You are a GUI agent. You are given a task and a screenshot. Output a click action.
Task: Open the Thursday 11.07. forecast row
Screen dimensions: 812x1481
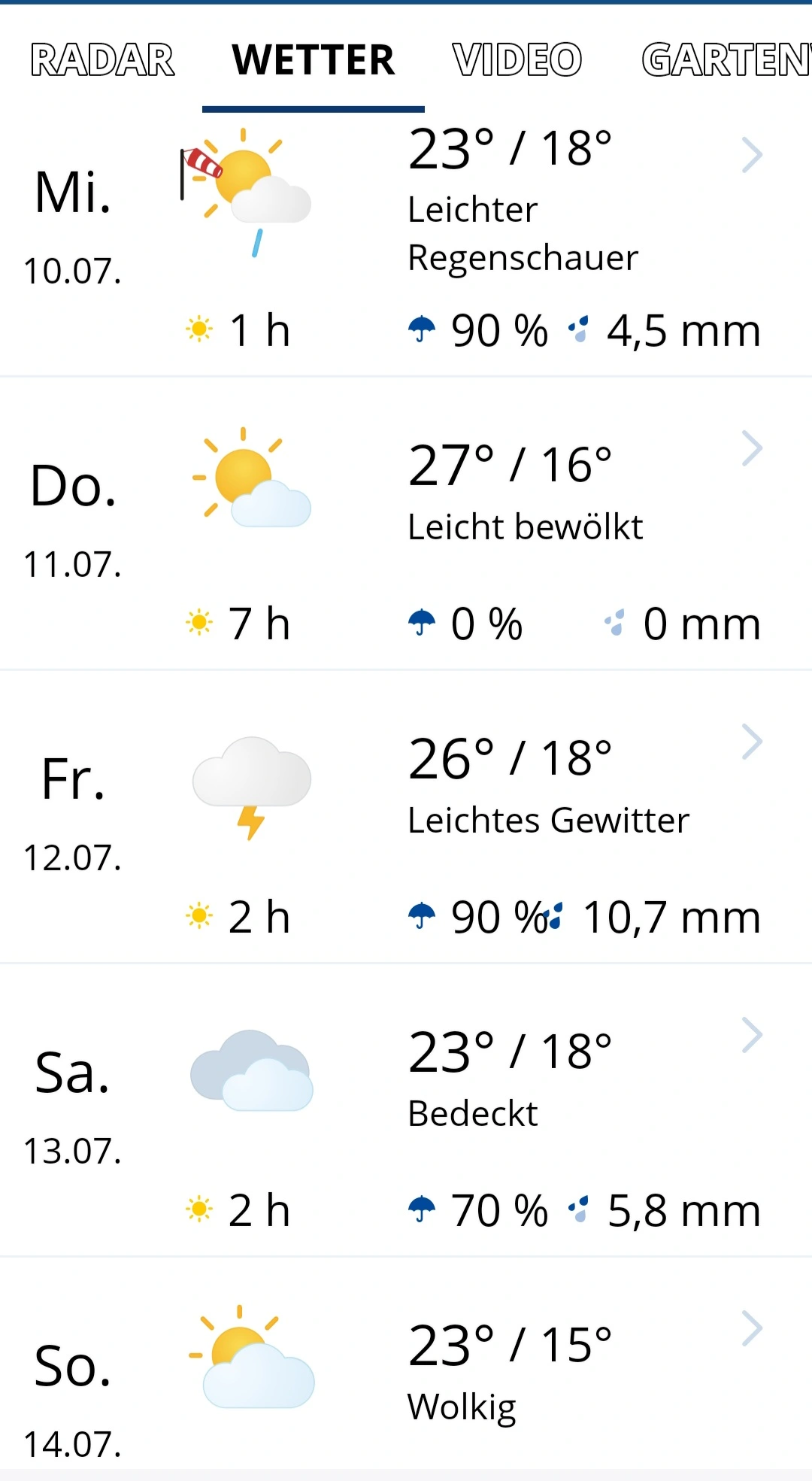coord(406,524)
